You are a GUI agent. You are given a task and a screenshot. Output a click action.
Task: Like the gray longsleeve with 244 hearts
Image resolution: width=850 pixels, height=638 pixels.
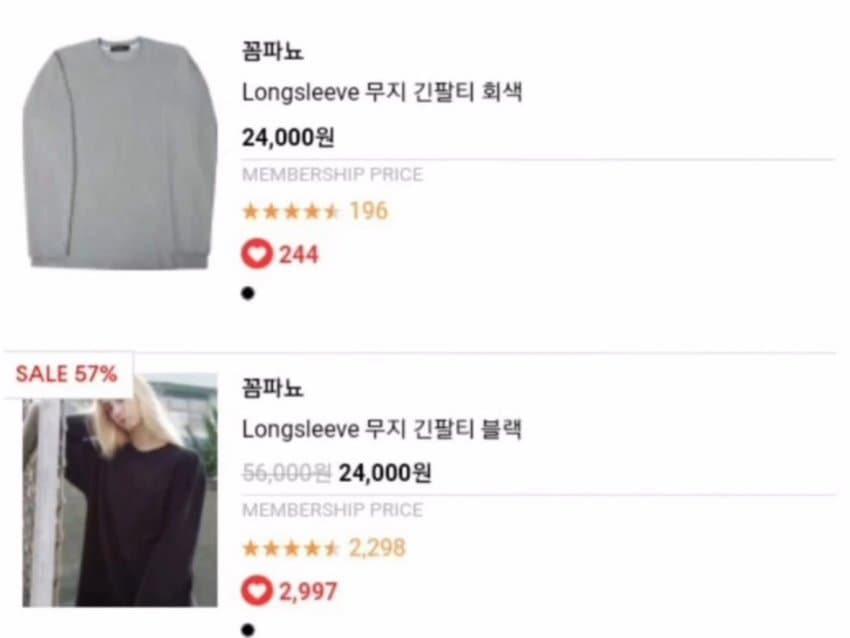point(257,254)
